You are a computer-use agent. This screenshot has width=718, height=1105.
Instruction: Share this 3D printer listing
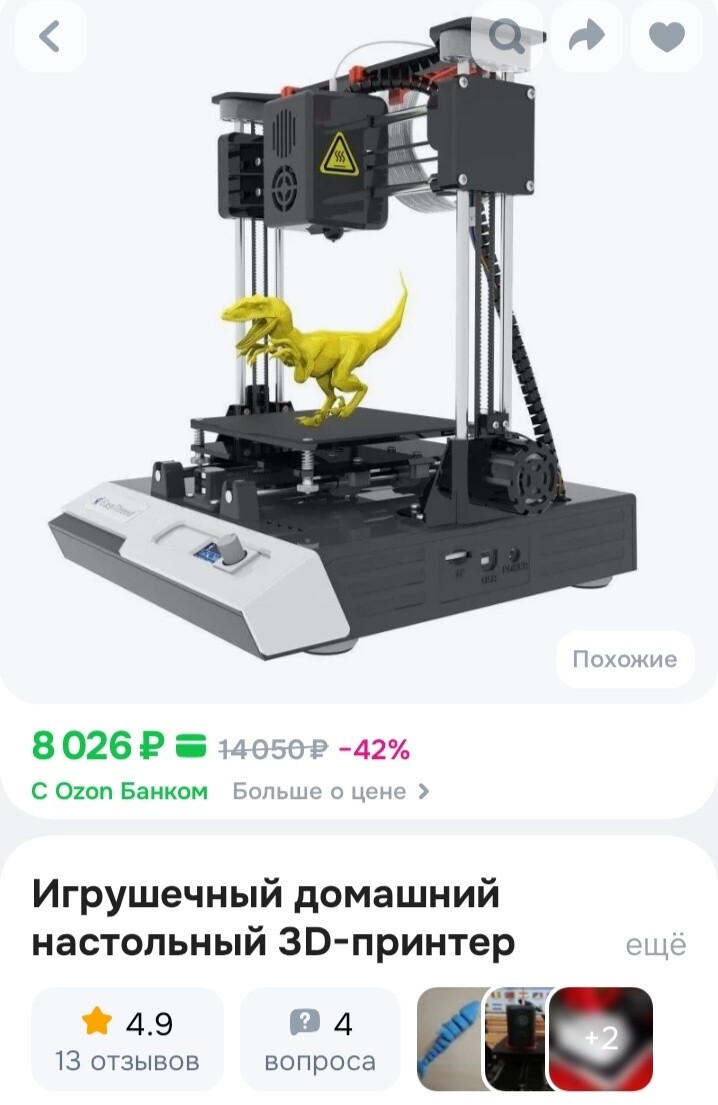point(587,37)
